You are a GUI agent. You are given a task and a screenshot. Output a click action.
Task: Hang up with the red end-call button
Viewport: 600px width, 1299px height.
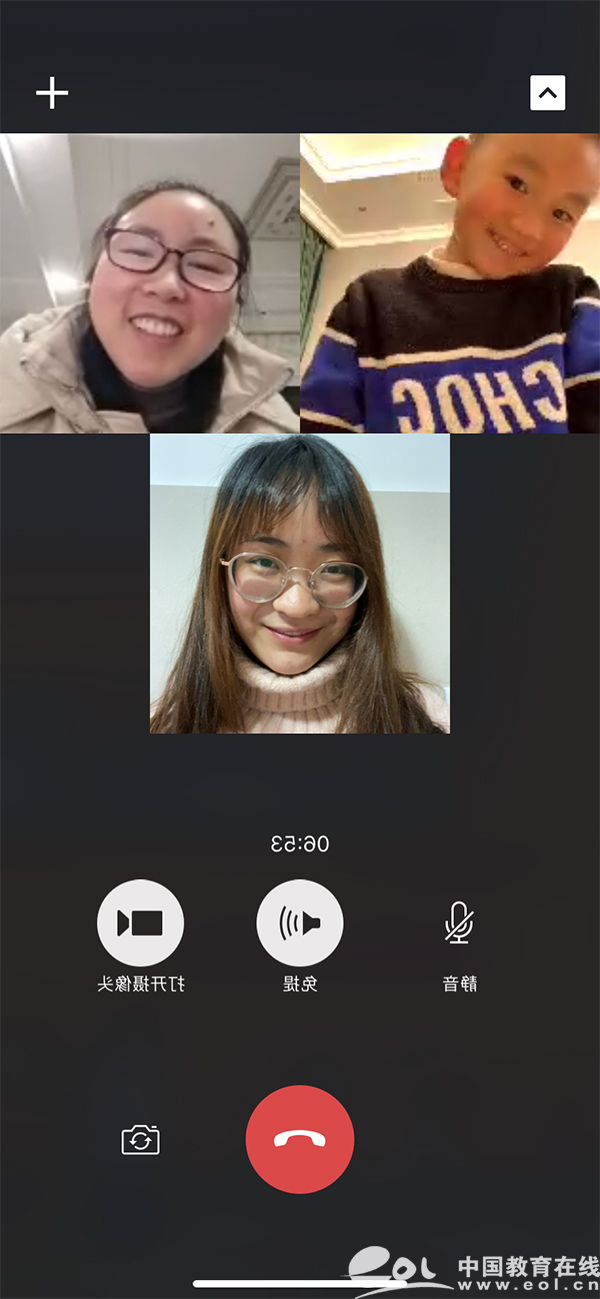point(300,1139)
